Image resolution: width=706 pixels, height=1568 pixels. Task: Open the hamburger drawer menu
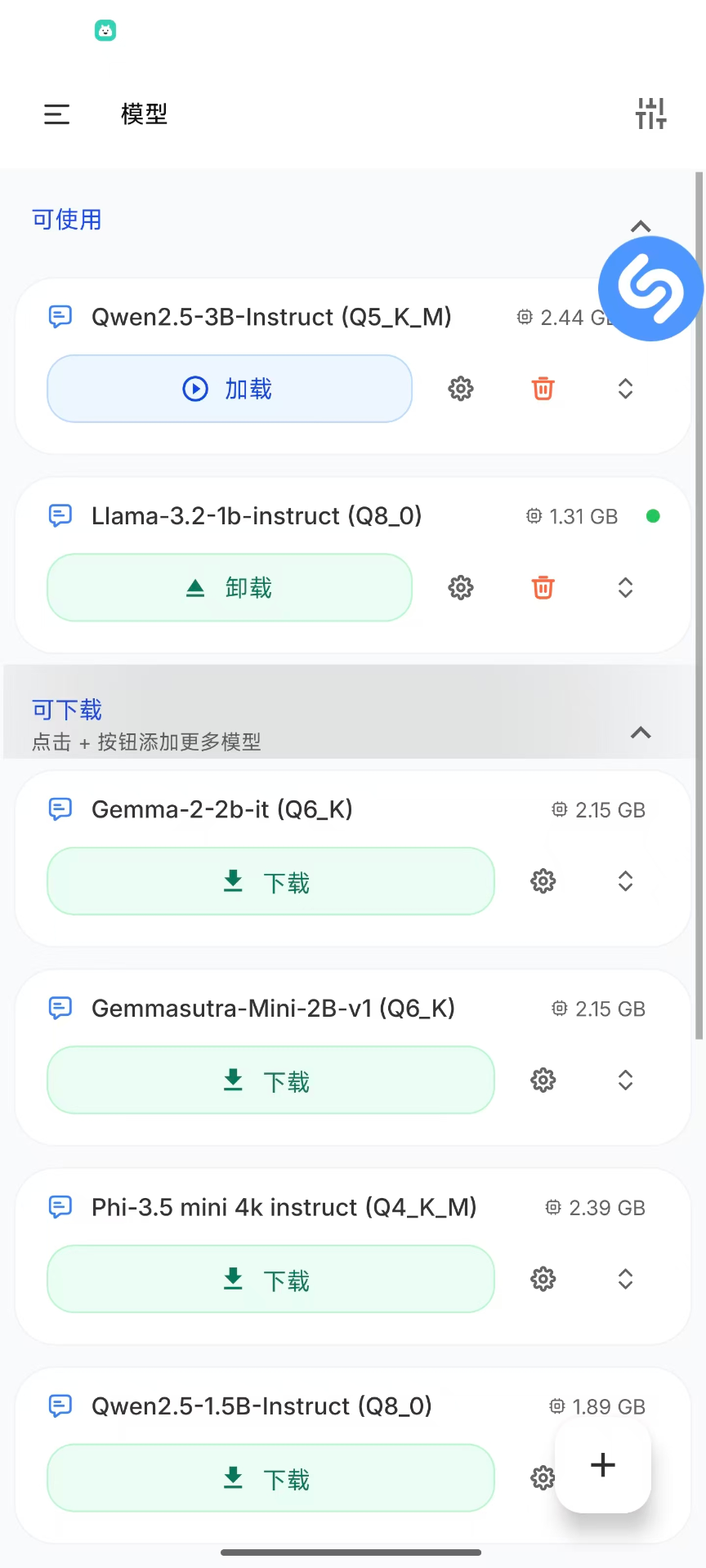(x=56, y=114)
